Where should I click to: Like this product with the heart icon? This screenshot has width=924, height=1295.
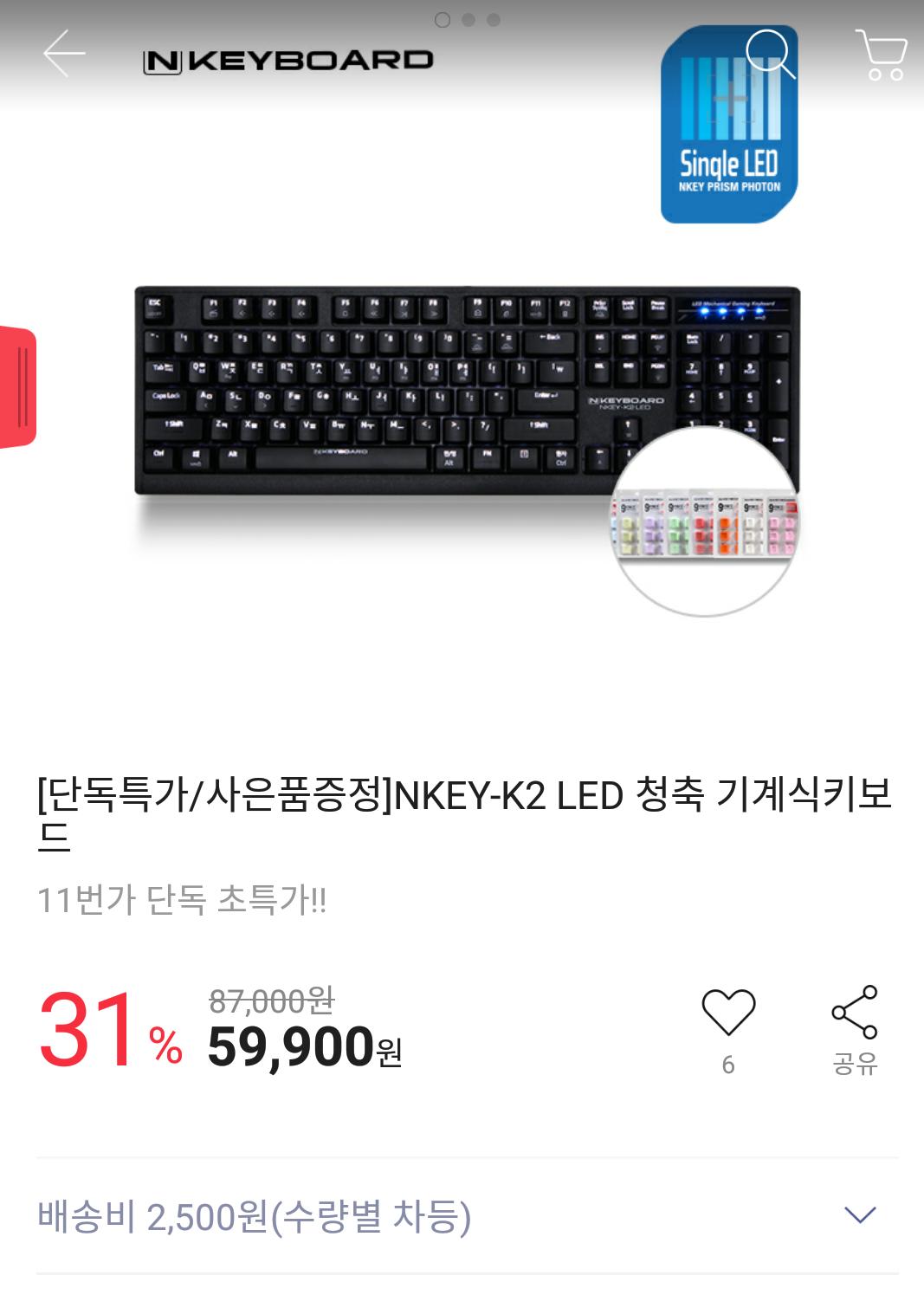[728, 1013]
